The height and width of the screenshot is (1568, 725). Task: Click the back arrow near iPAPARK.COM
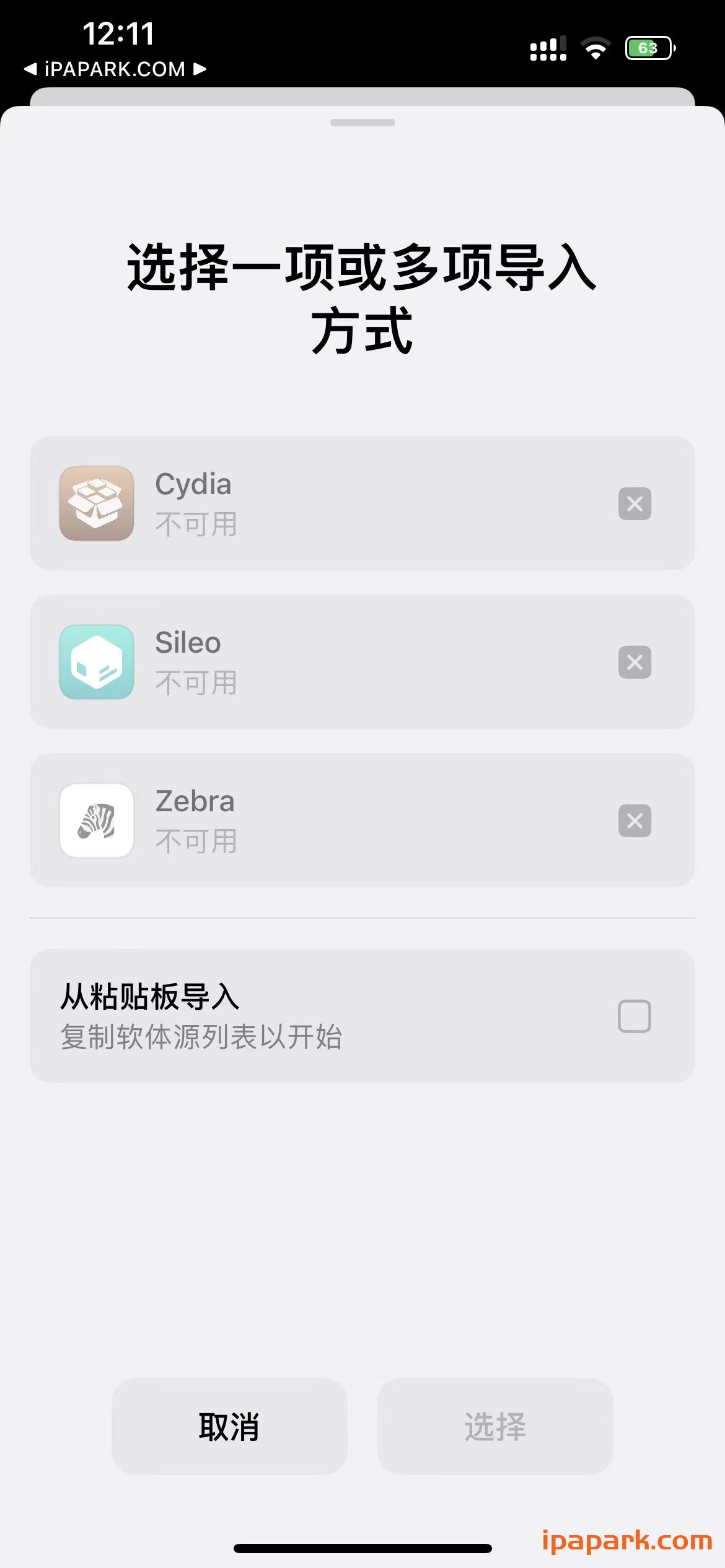pyautogui.click(x=30, y=68)
